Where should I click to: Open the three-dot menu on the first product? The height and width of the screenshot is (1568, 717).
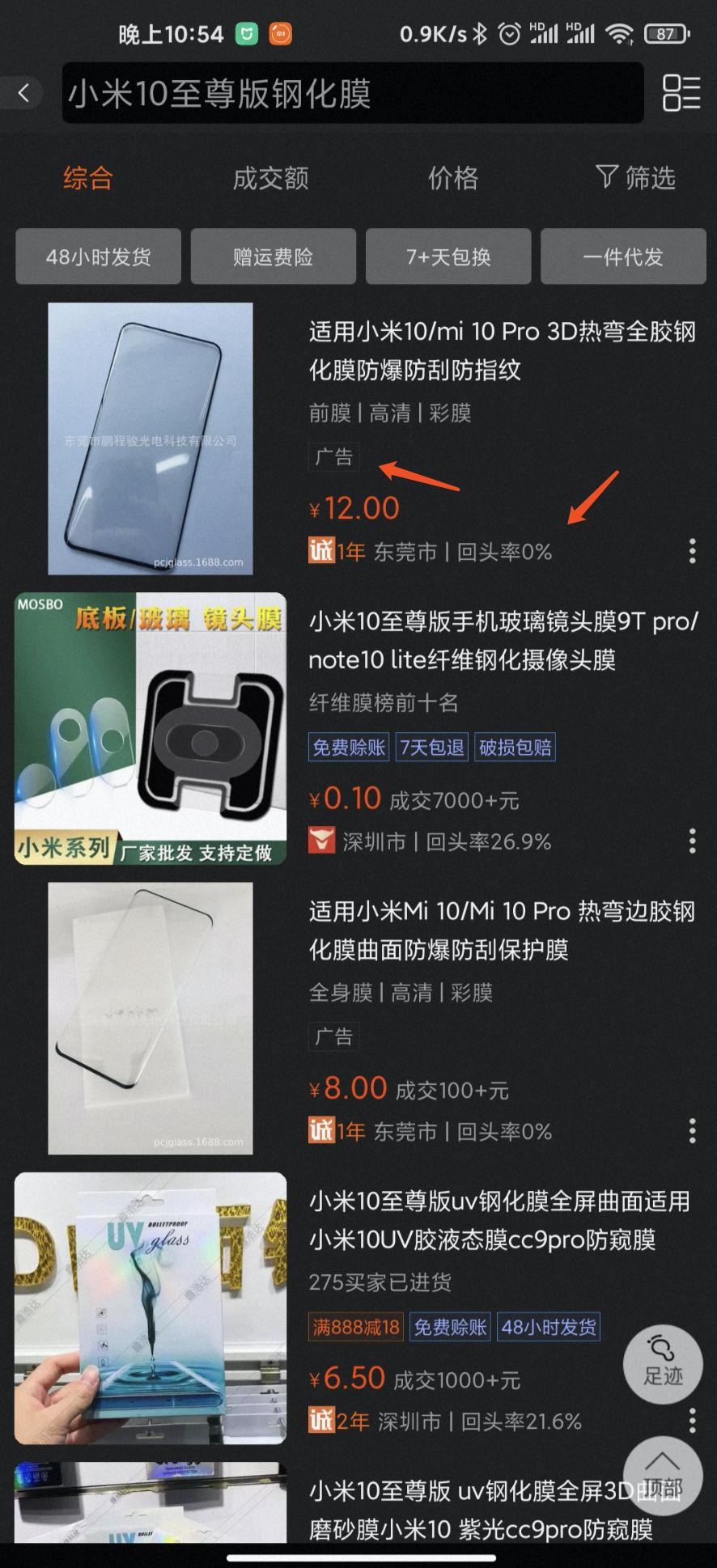click(x=692, y=551)
